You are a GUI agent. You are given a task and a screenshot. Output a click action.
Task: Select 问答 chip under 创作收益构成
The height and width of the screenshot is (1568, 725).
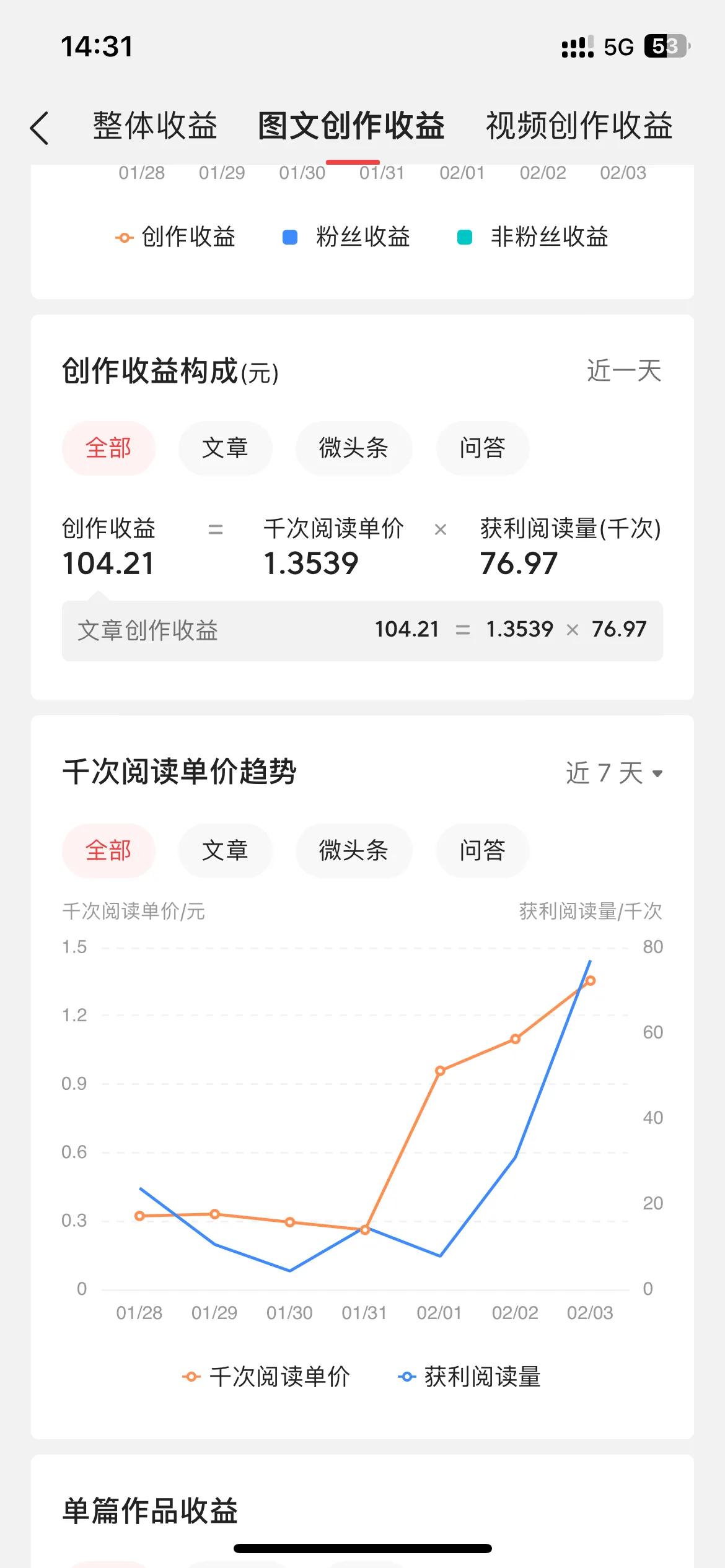tap(482, 448)
